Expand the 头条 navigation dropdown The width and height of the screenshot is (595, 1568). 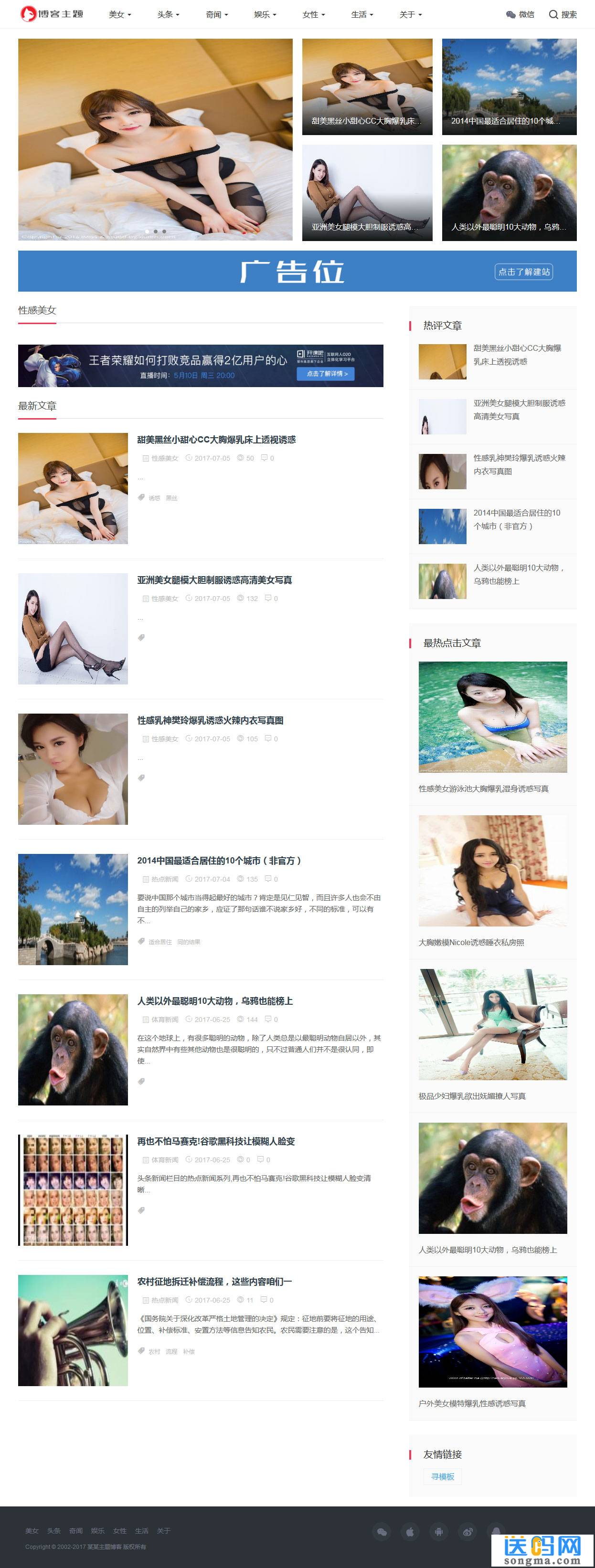tap(168, 14)
